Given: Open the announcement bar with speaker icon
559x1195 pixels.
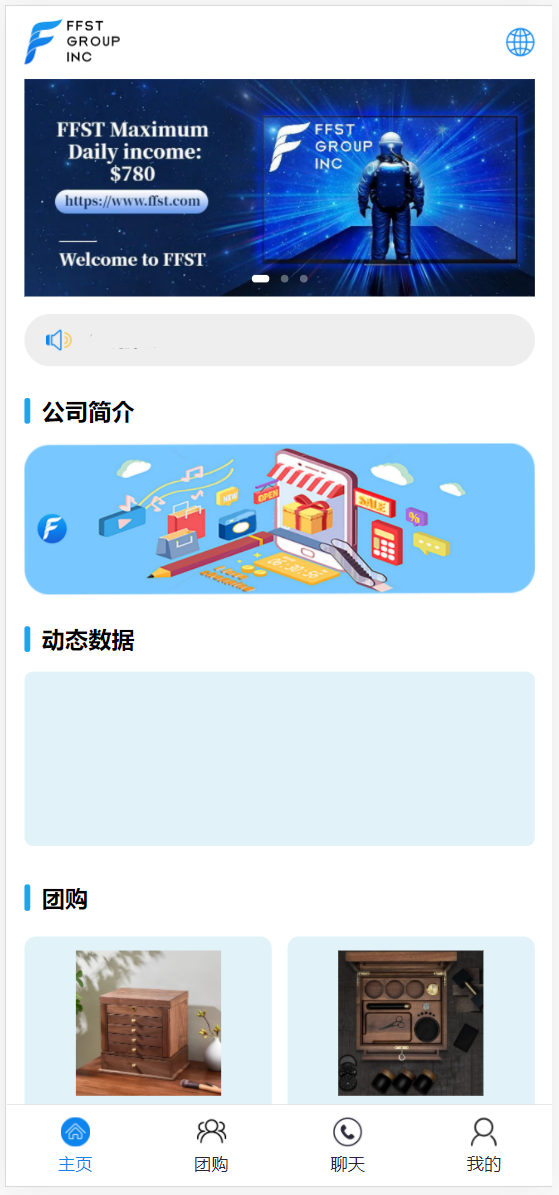Looking at the screenshot, I should click(279, 340).
